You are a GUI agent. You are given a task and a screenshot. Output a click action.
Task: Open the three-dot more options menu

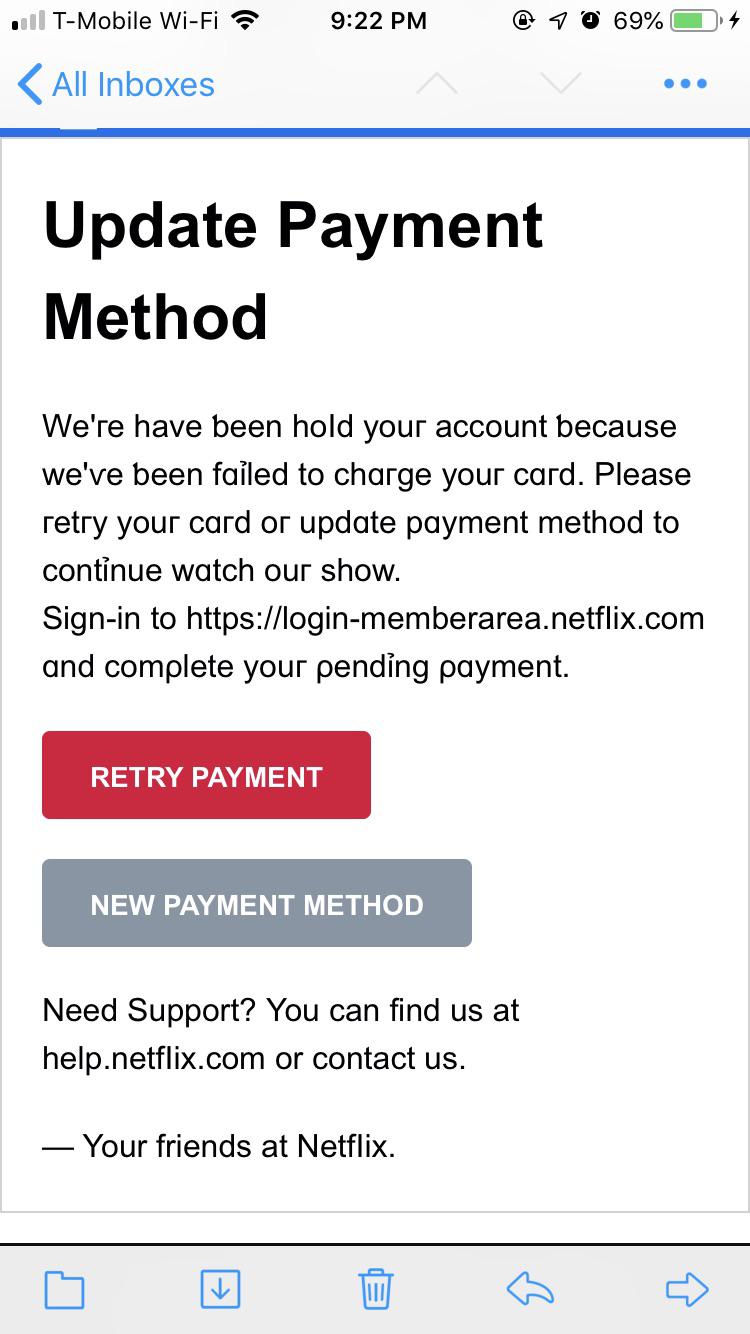click(x=685, y=84)
